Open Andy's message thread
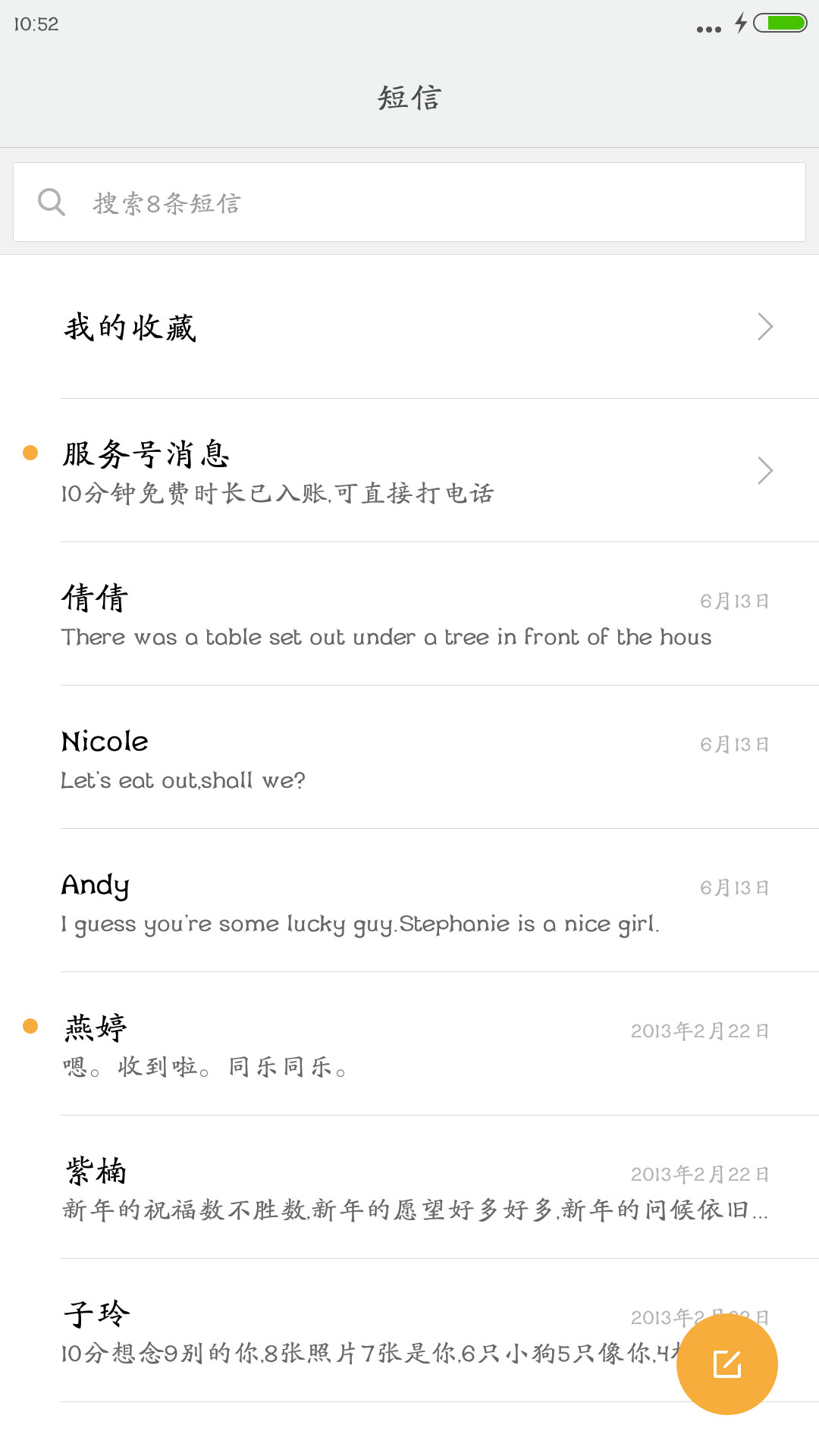The height and width of the screenshot is (1456, 819). coord(409,900)
